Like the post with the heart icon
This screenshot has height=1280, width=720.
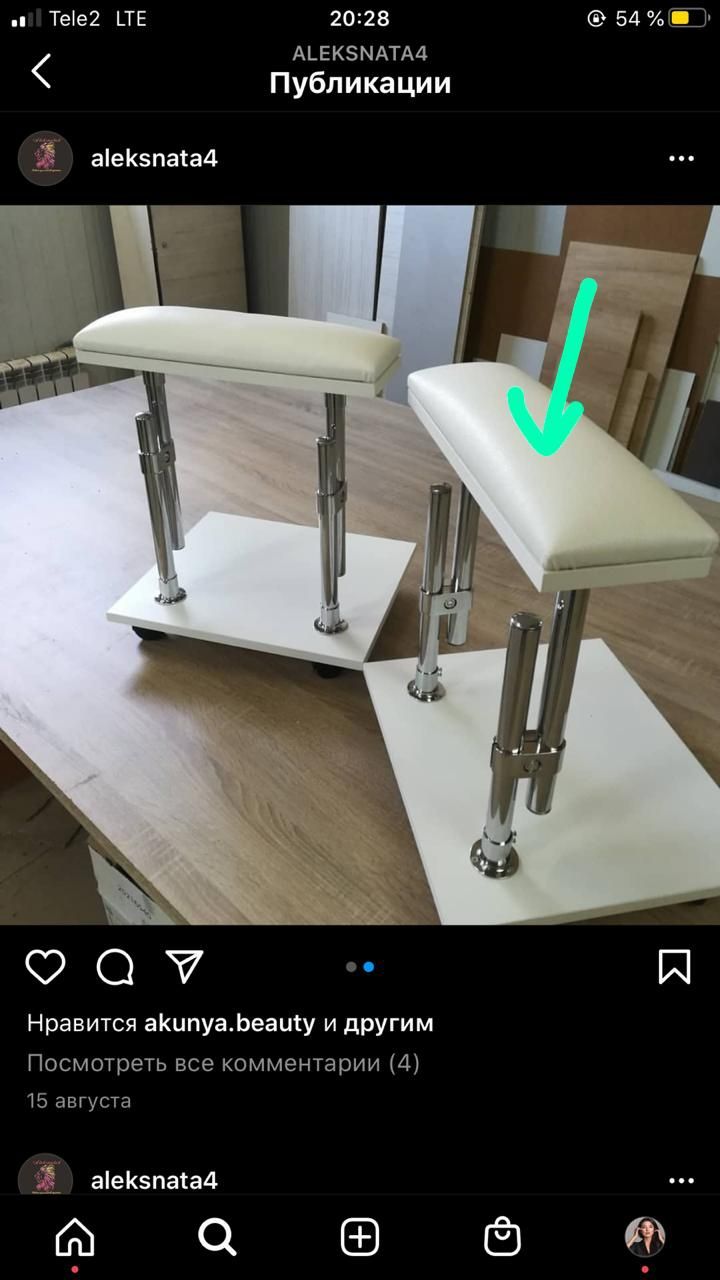(x=45, y=966)
